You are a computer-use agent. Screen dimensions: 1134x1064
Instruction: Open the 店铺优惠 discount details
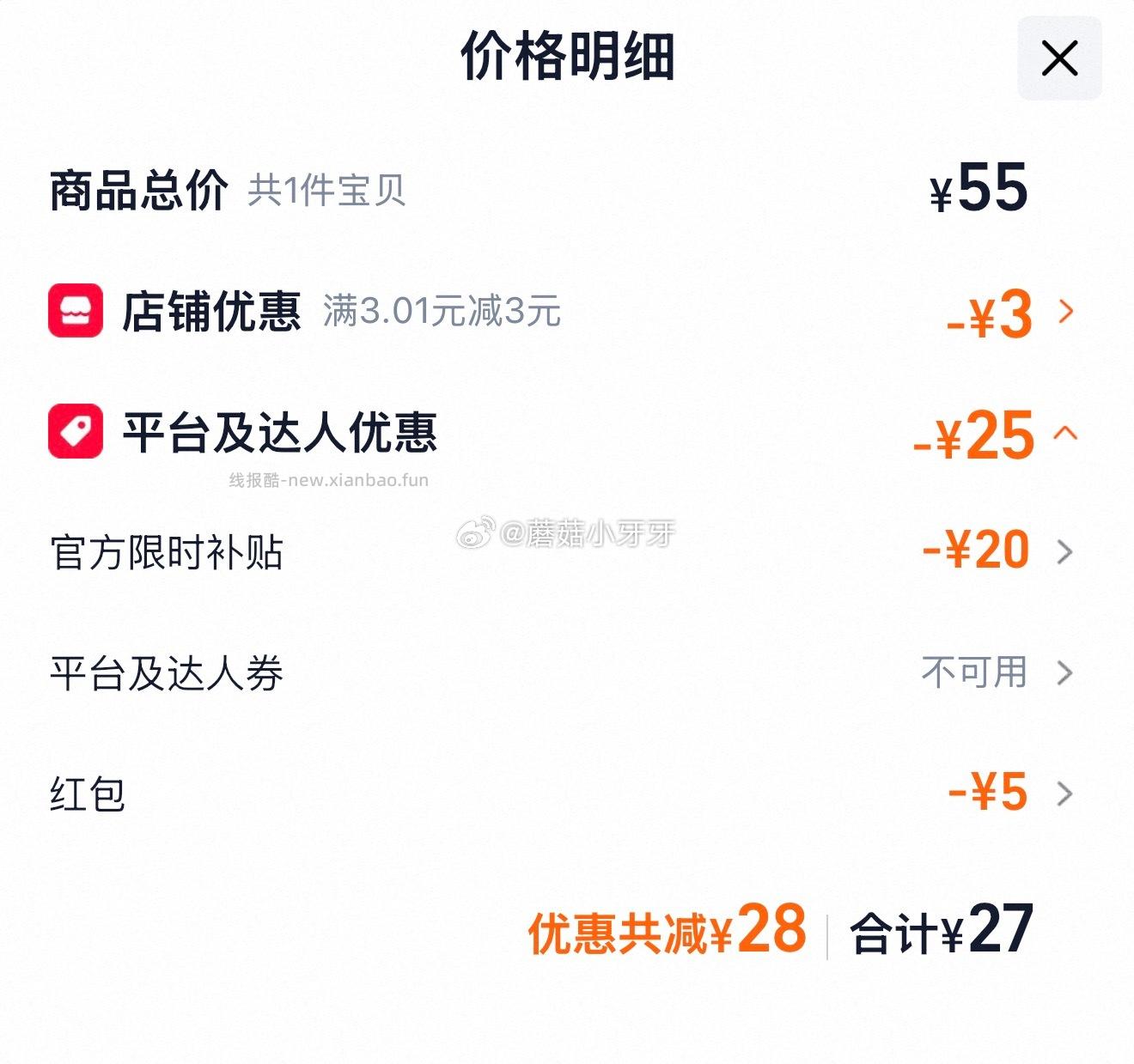coord(1065,311)
